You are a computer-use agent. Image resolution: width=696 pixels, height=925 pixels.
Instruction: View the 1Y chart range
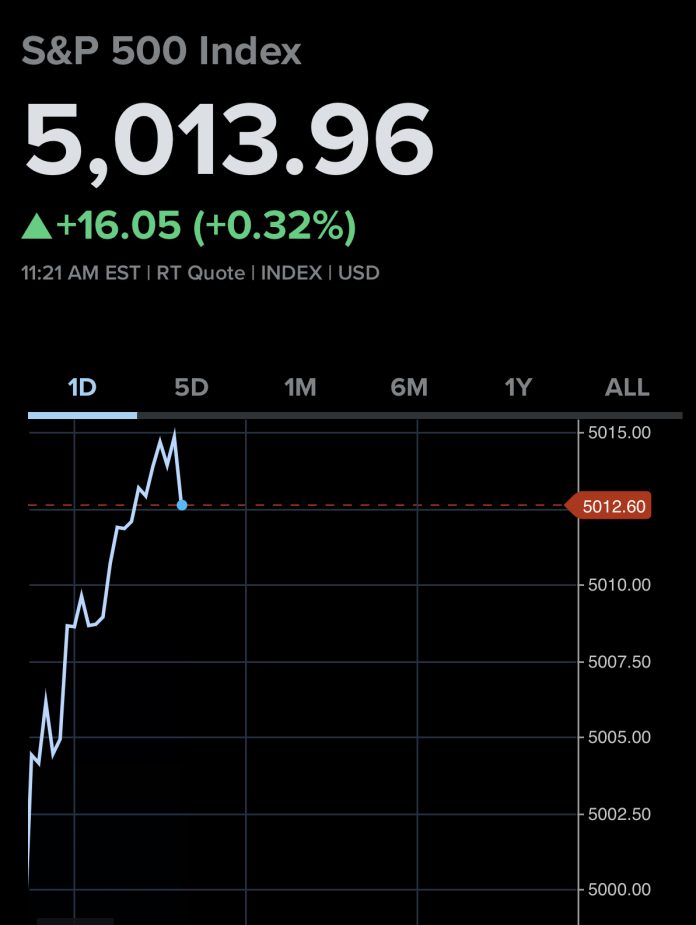pyautogui.click(x=518, y=387)
